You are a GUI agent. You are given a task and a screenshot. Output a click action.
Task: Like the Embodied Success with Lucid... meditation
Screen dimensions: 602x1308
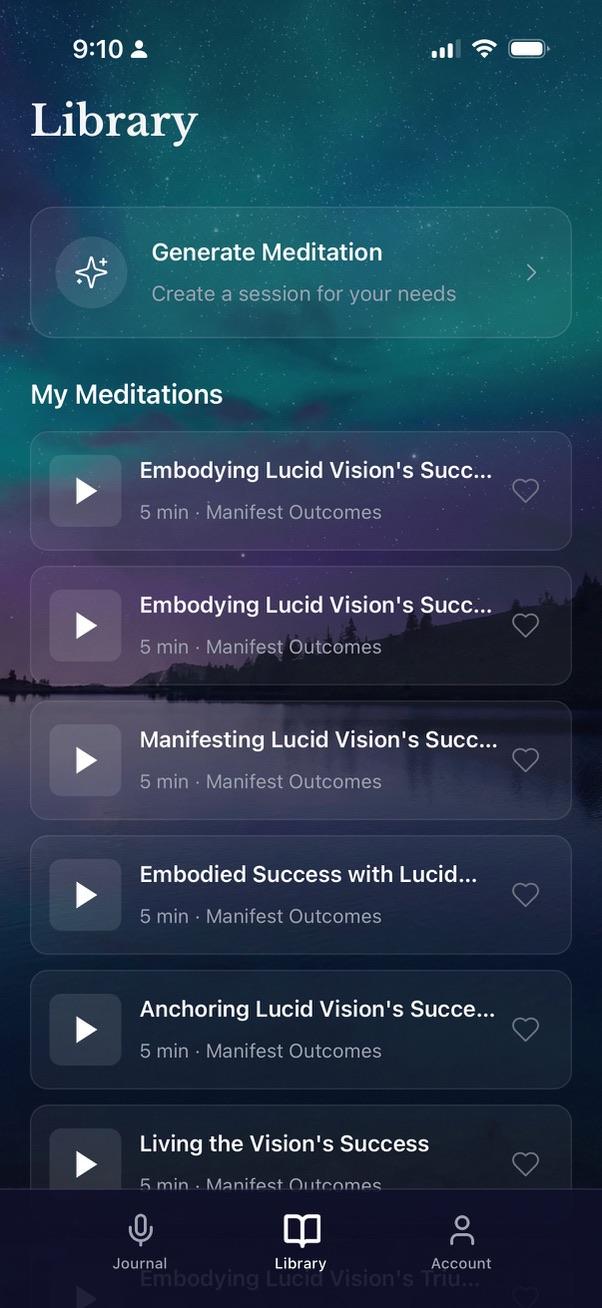click(525, 895)
